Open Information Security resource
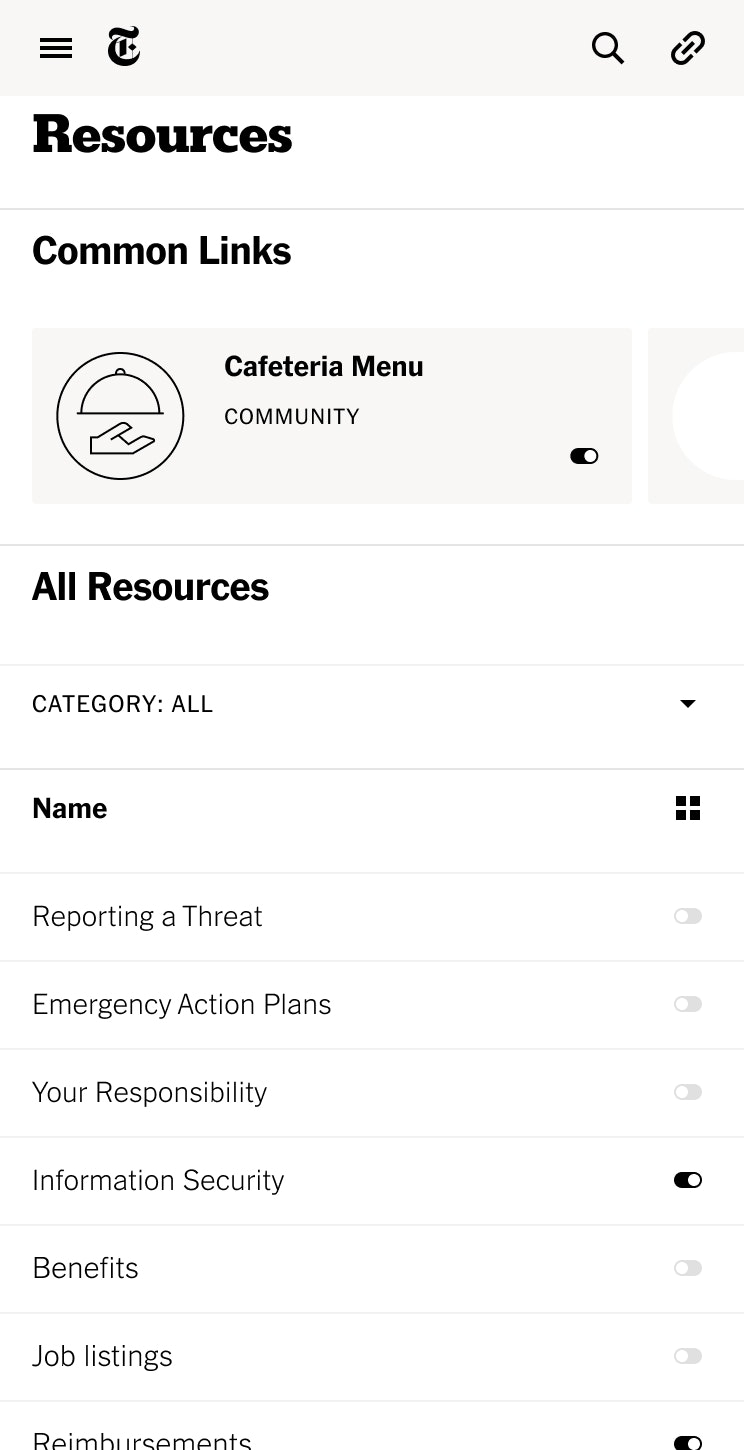The height and width of the screenshot is (1450, 744). click(158, 1180)
